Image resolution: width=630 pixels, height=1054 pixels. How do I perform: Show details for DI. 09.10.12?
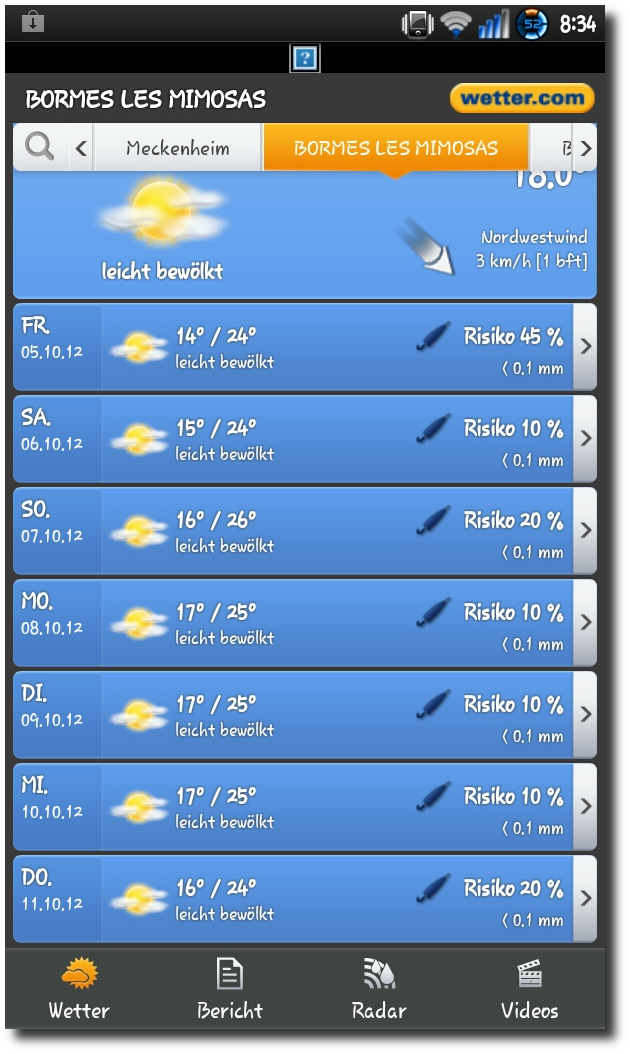pyautogui.click(x=305, y=715)
